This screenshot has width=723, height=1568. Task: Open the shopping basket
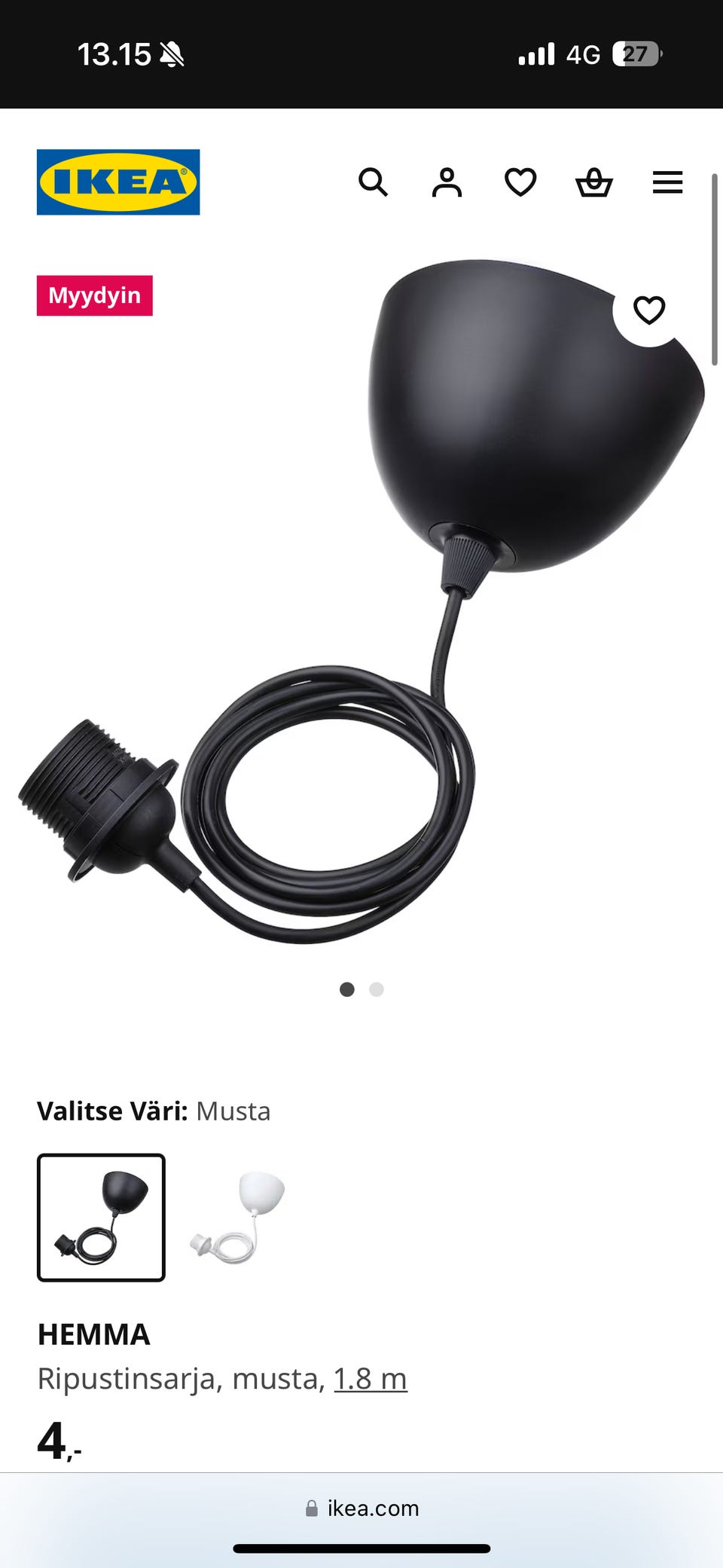pos(594,182)
